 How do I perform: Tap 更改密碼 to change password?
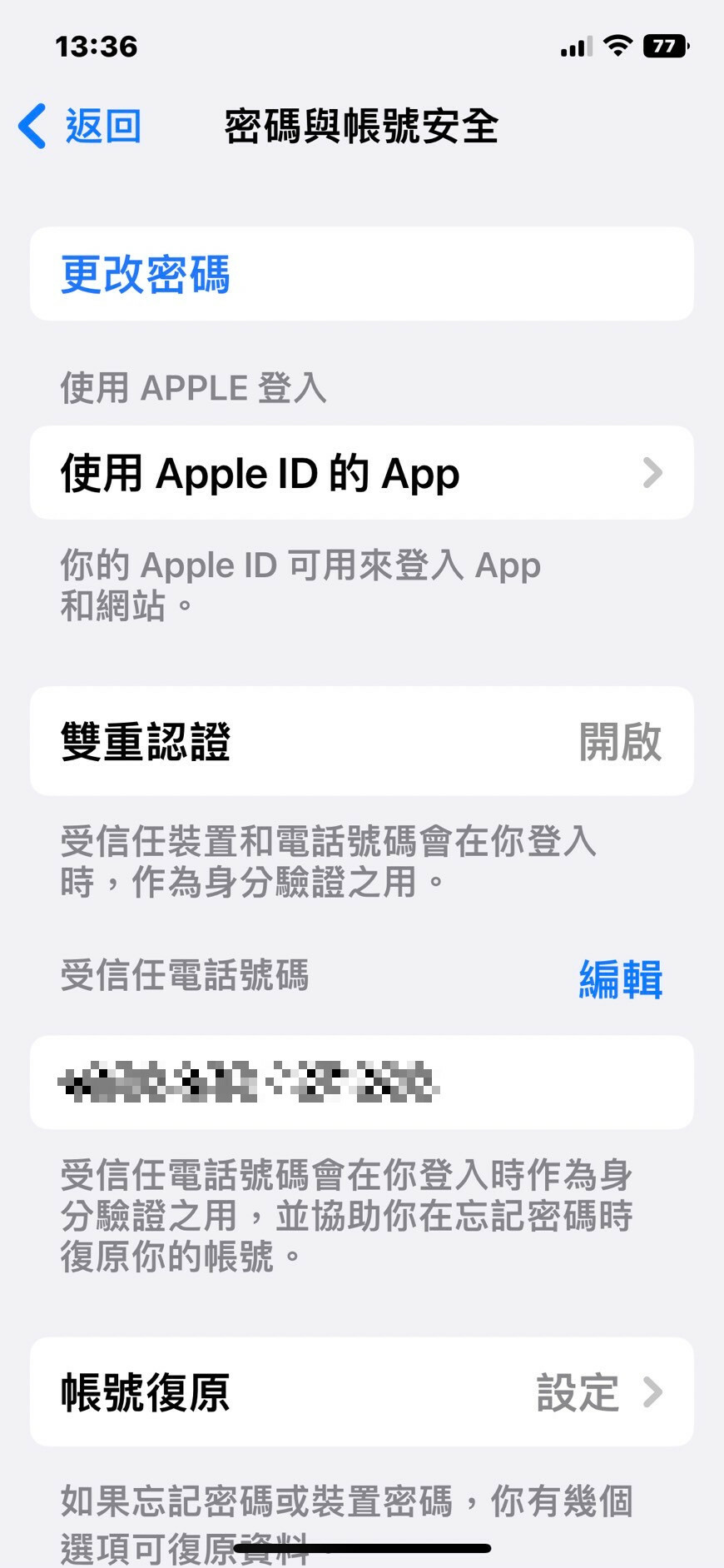[x=146, y=275]
